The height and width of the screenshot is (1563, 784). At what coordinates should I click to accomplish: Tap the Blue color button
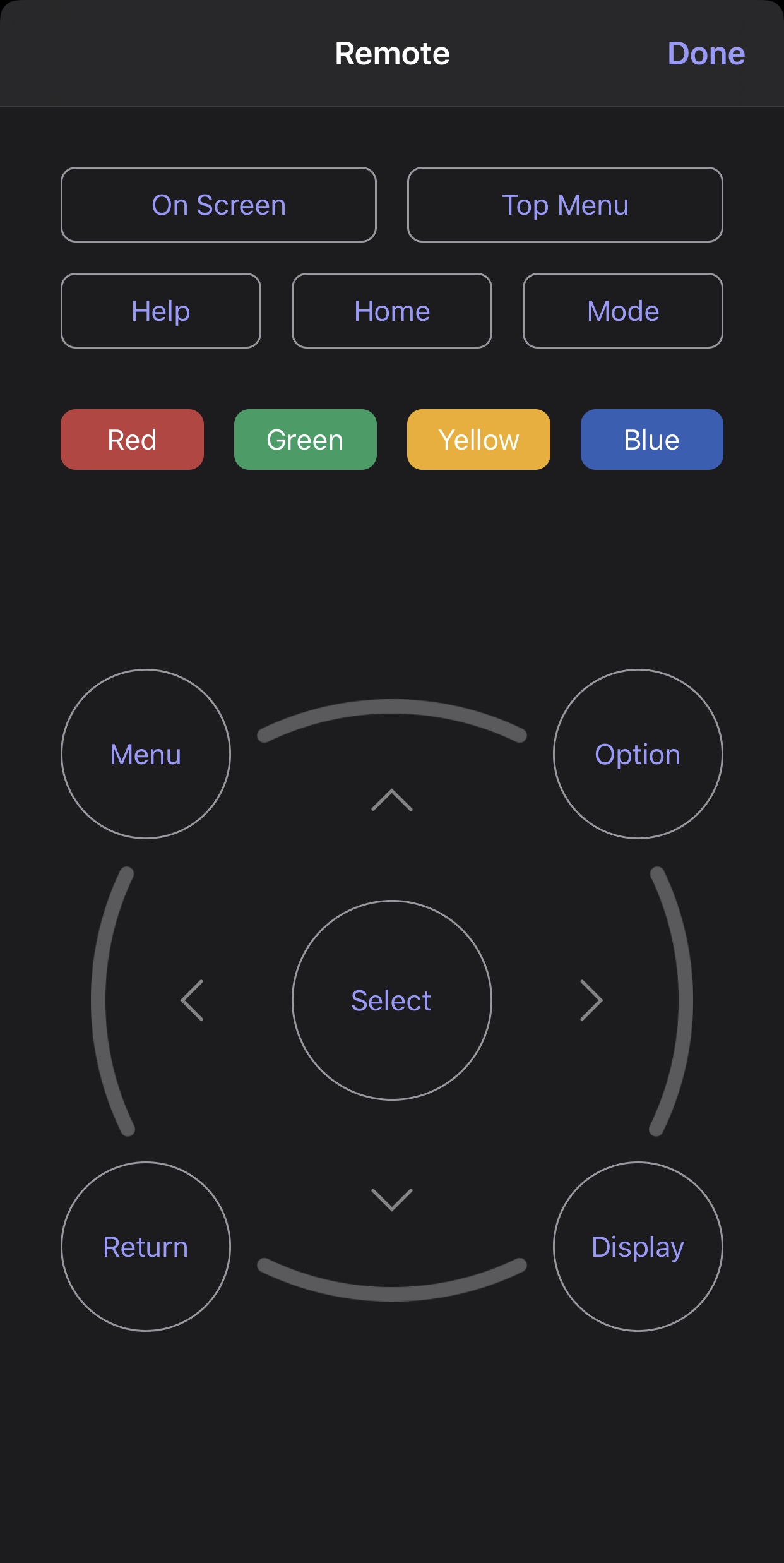coord(651,440)
